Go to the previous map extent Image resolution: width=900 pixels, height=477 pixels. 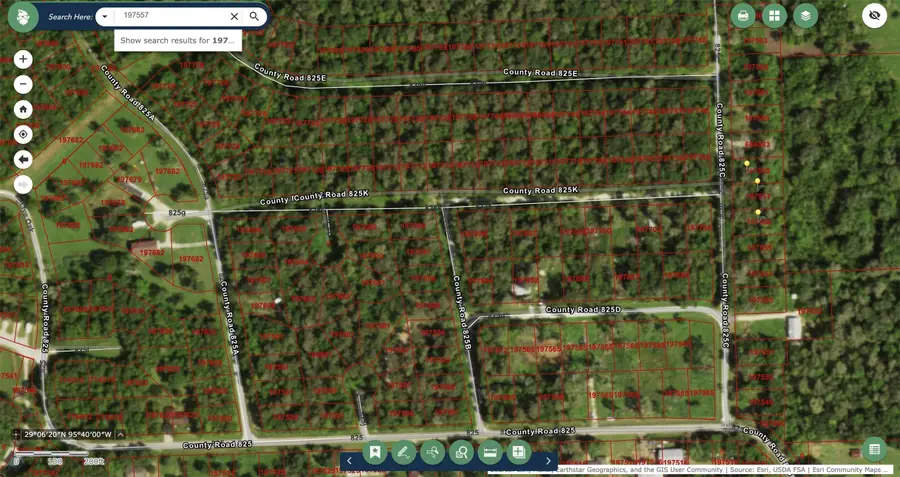coord(23,159)
